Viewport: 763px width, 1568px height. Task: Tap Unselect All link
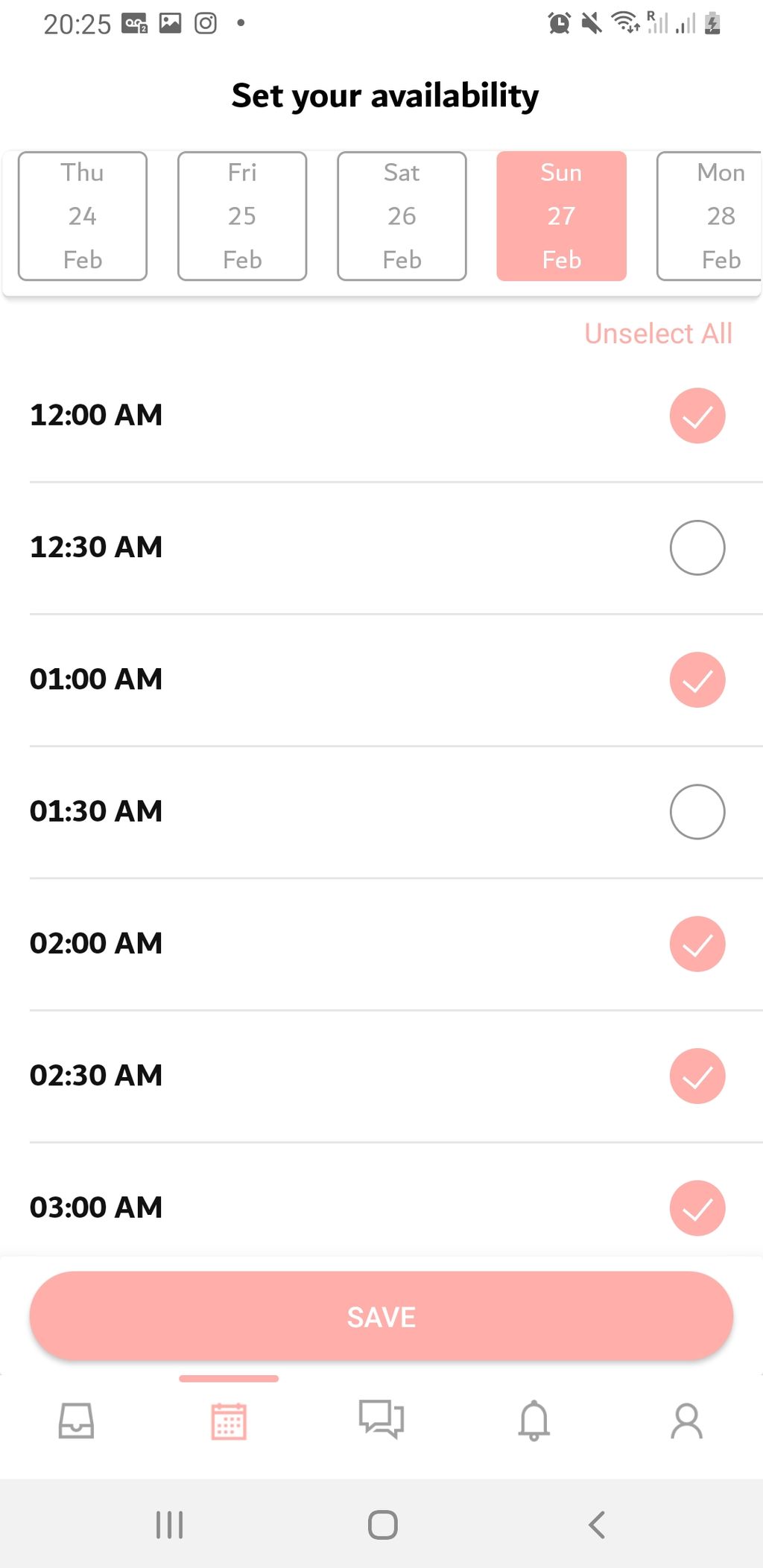[x=658, y=334]
